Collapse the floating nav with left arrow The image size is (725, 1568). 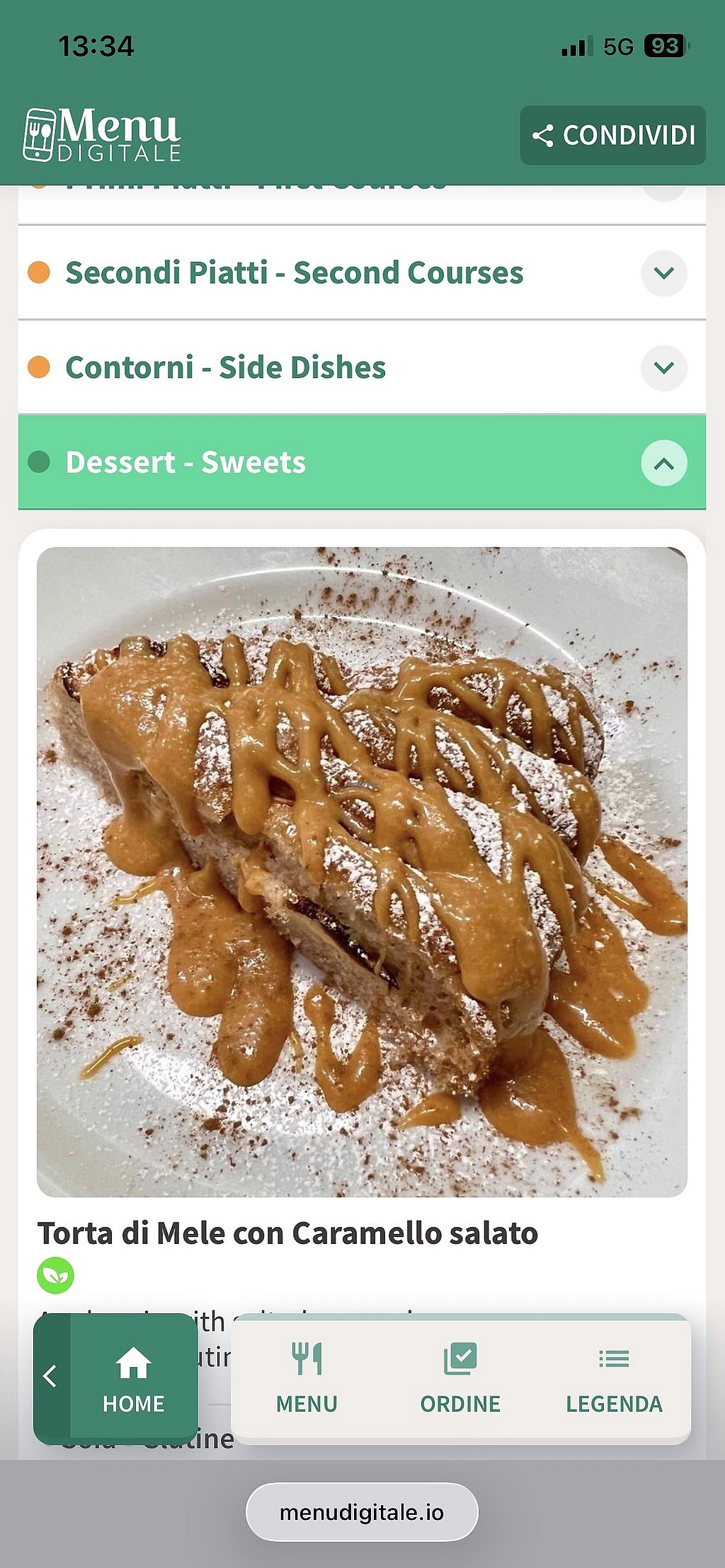pos(50,1376)
